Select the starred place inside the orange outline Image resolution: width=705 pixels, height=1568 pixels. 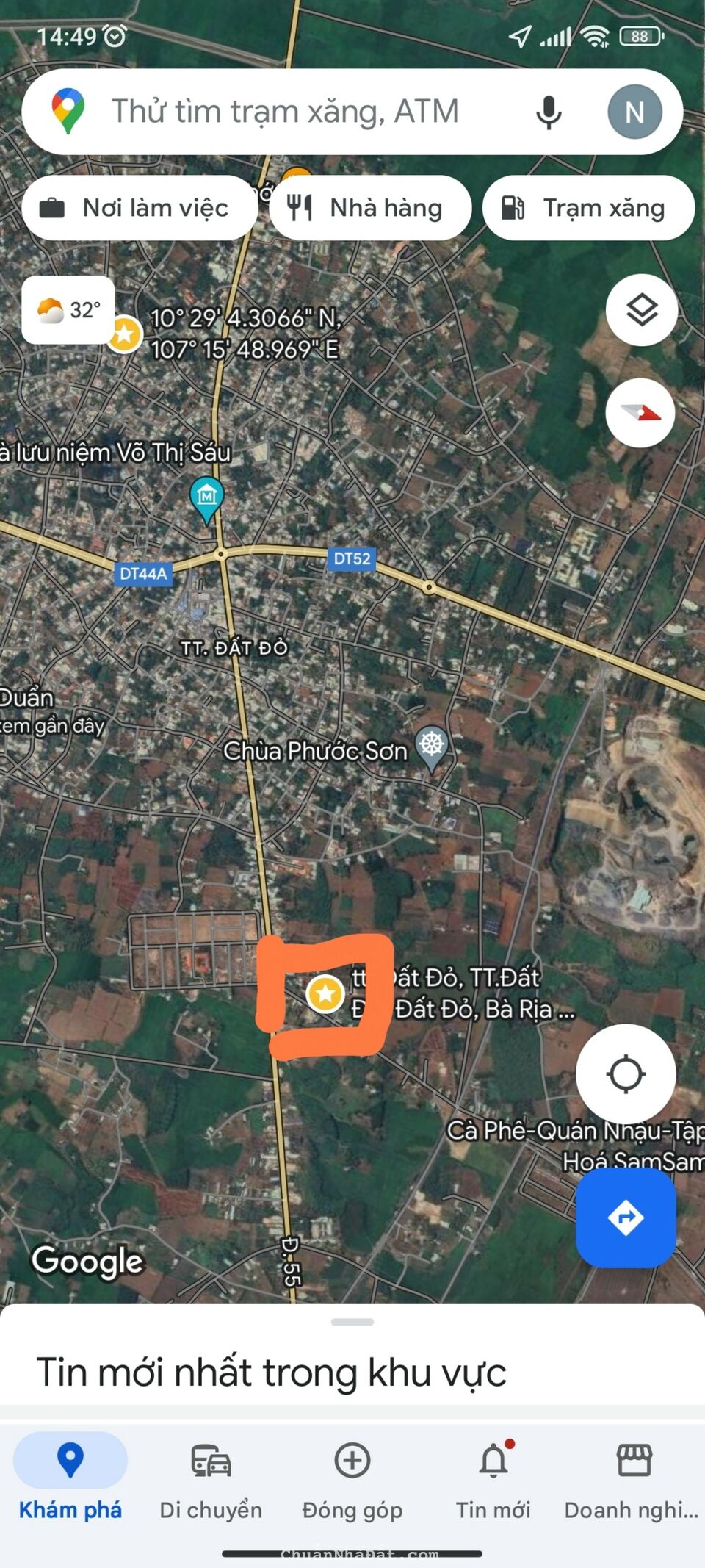(x=326, y=993)
